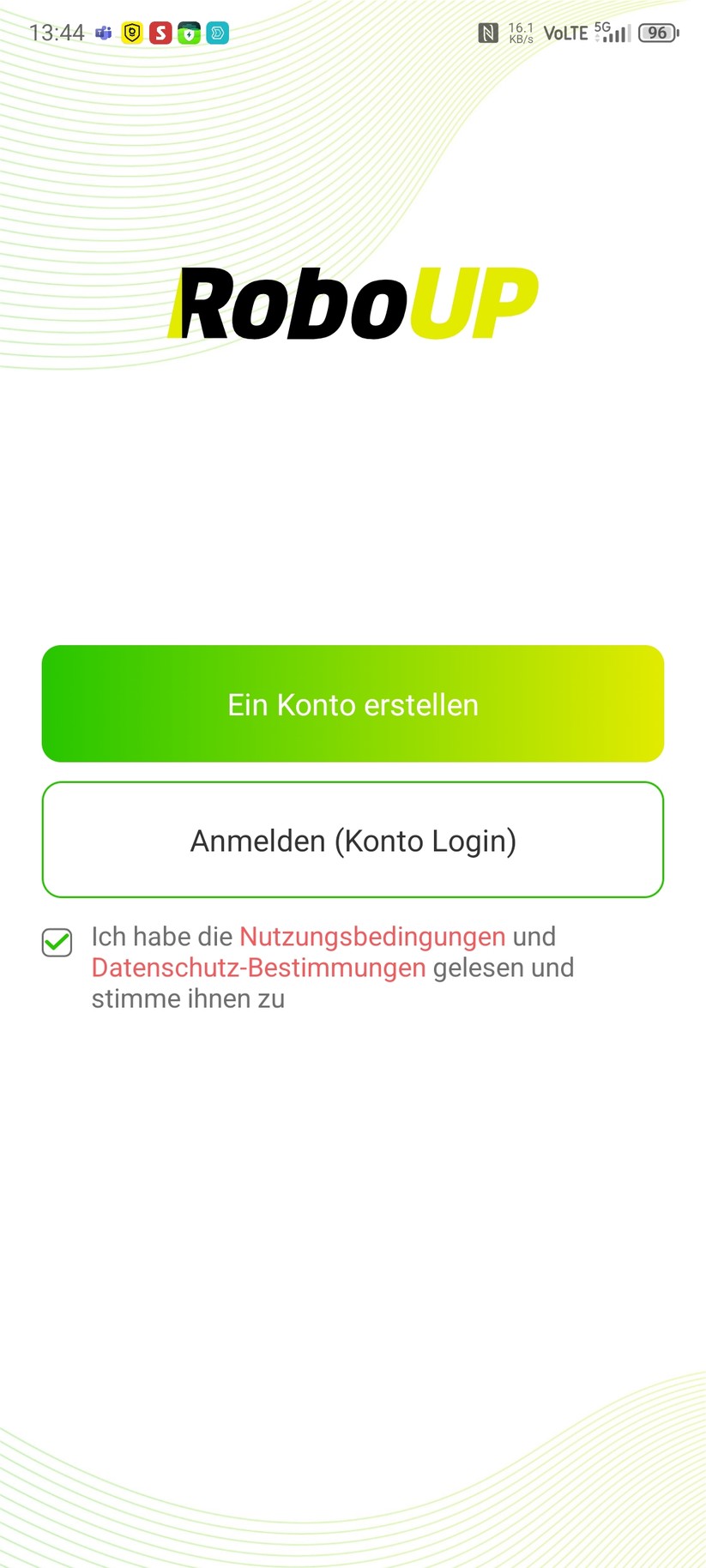
Task: Open the teal notification icon in status bar
Action: click(218, 33)
